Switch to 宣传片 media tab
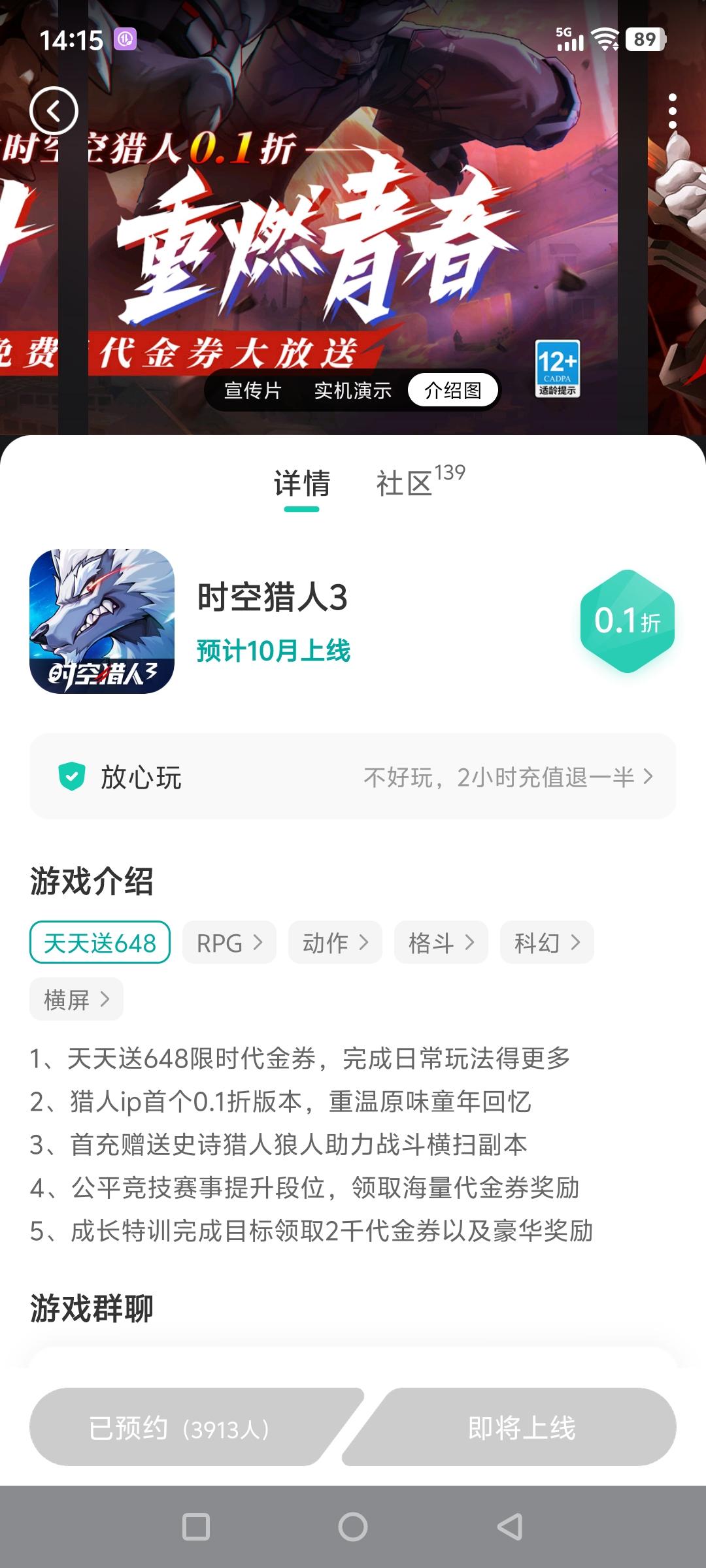Image resolution: width=706 pixels, height=1568 pixels. coord(253,391)
